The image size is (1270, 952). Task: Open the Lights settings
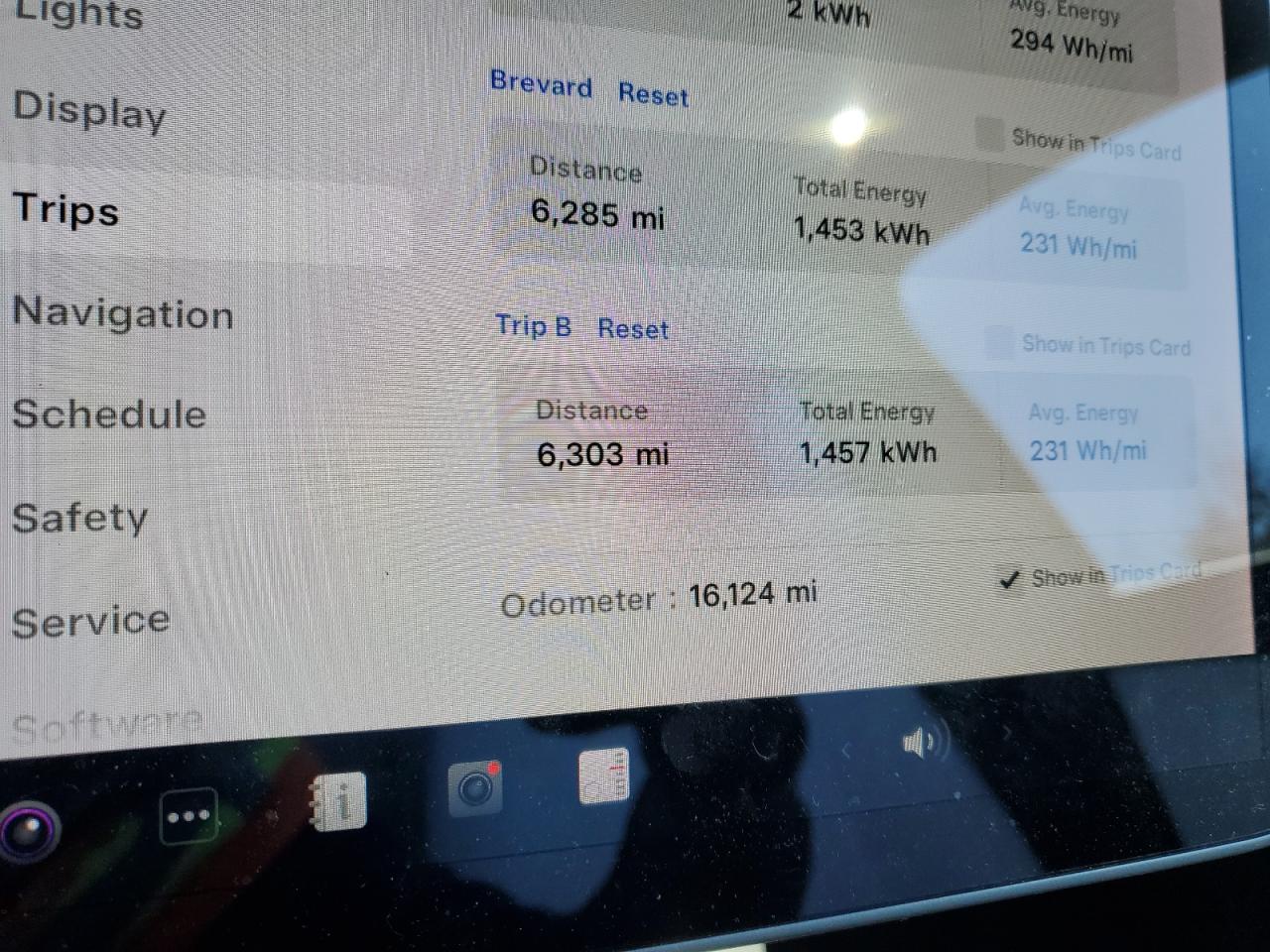(77, 14)
